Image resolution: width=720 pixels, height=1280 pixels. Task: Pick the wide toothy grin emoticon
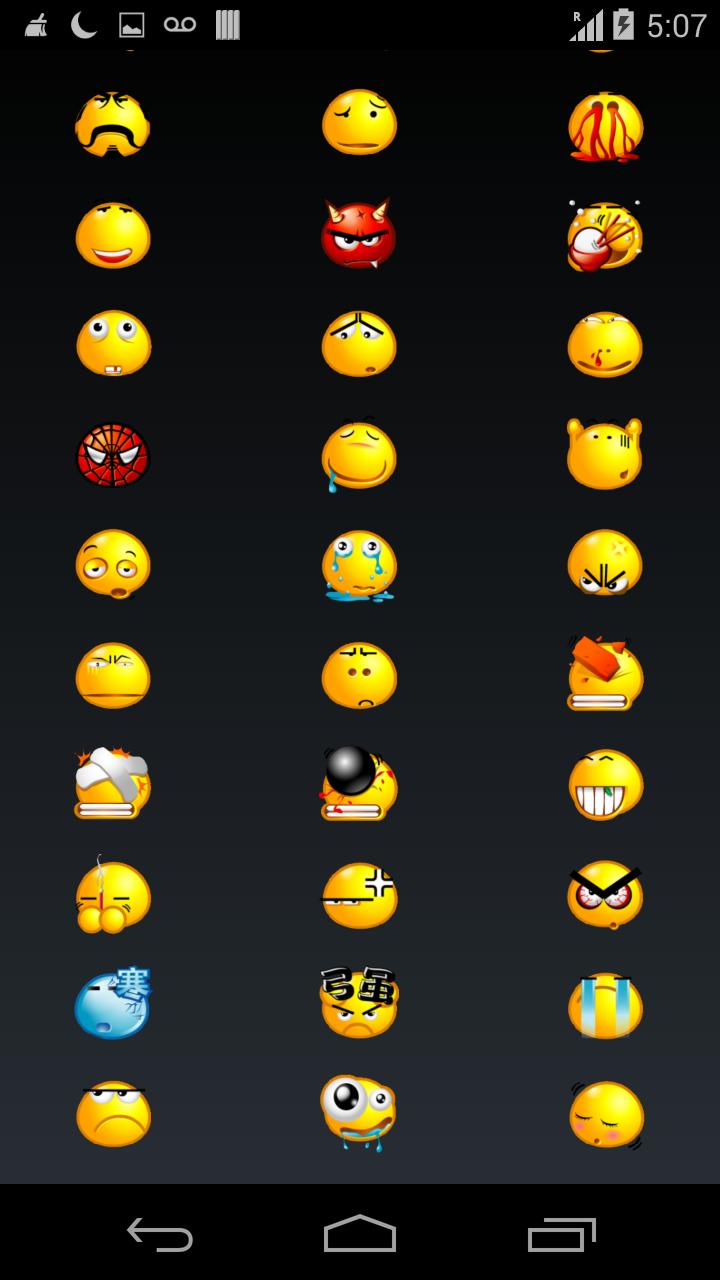pos(605,784)
